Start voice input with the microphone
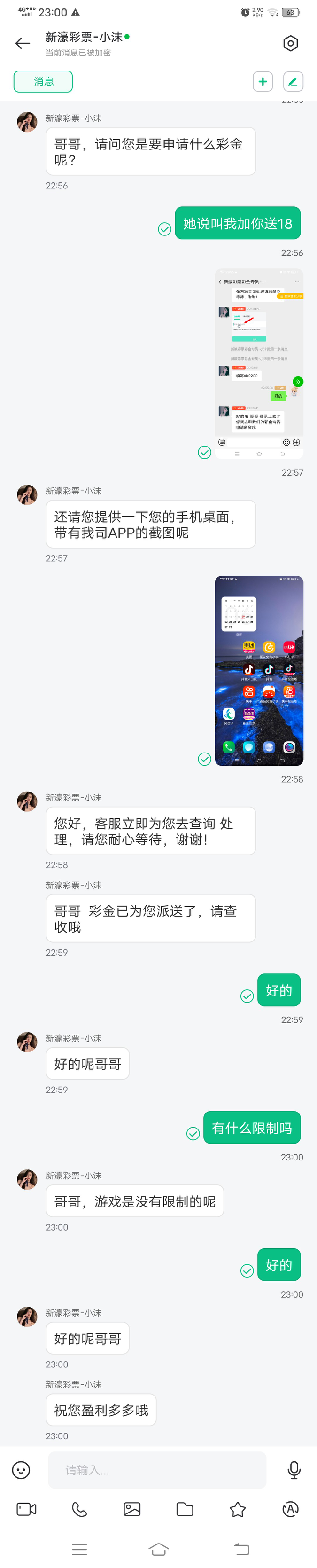The image size is (317, 1568). point(294,1470)
